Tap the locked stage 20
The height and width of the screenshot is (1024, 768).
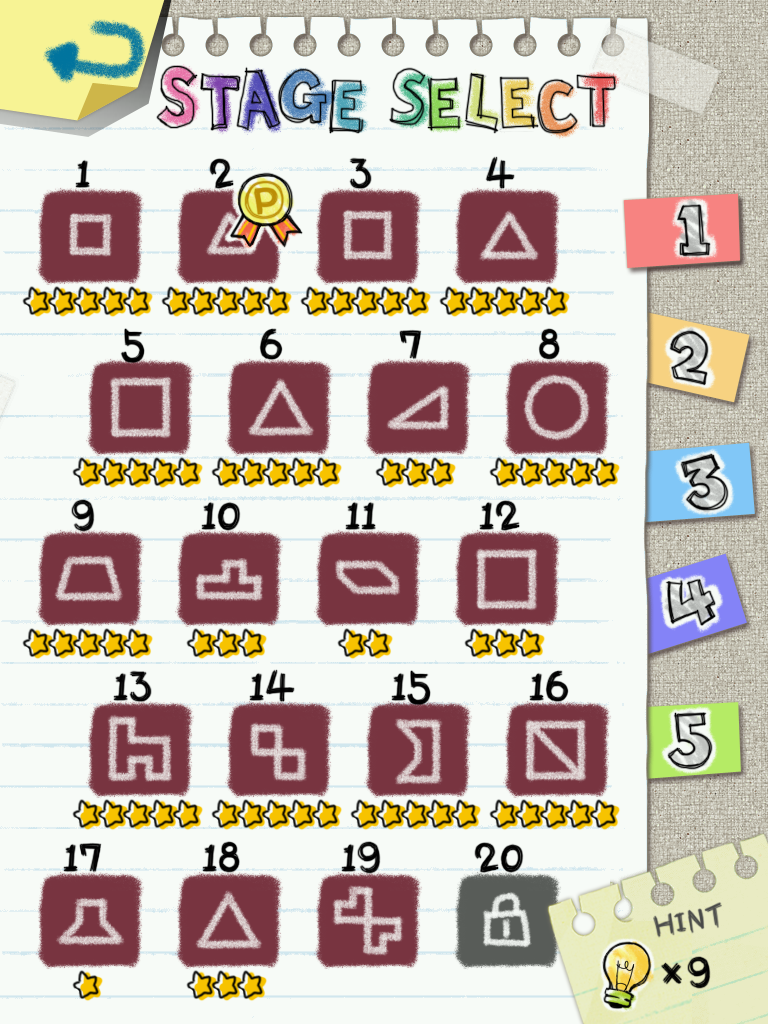click(x=507, y=921)
